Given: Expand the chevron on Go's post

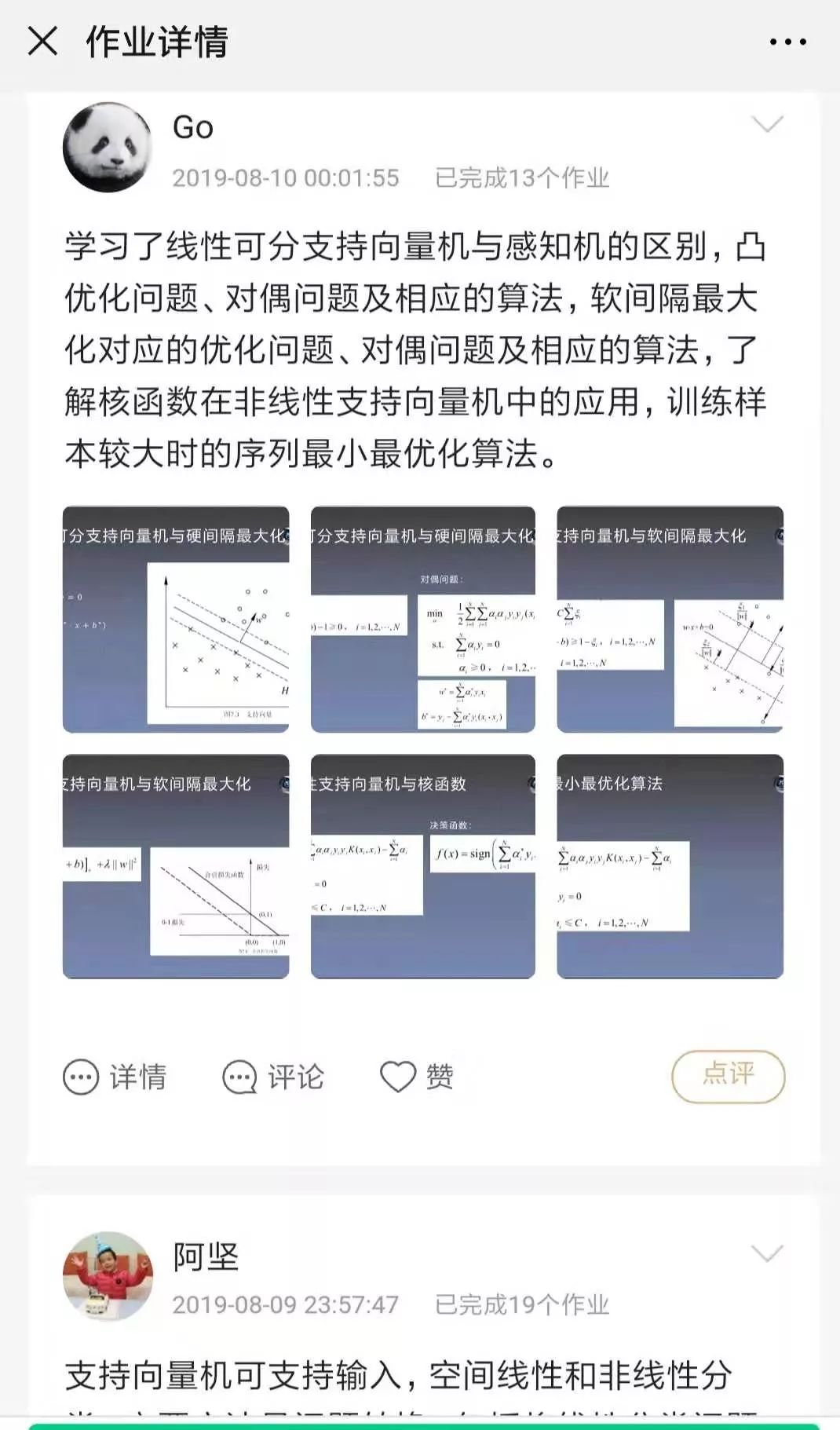Looking at the screenshot, I should [767, 124].
